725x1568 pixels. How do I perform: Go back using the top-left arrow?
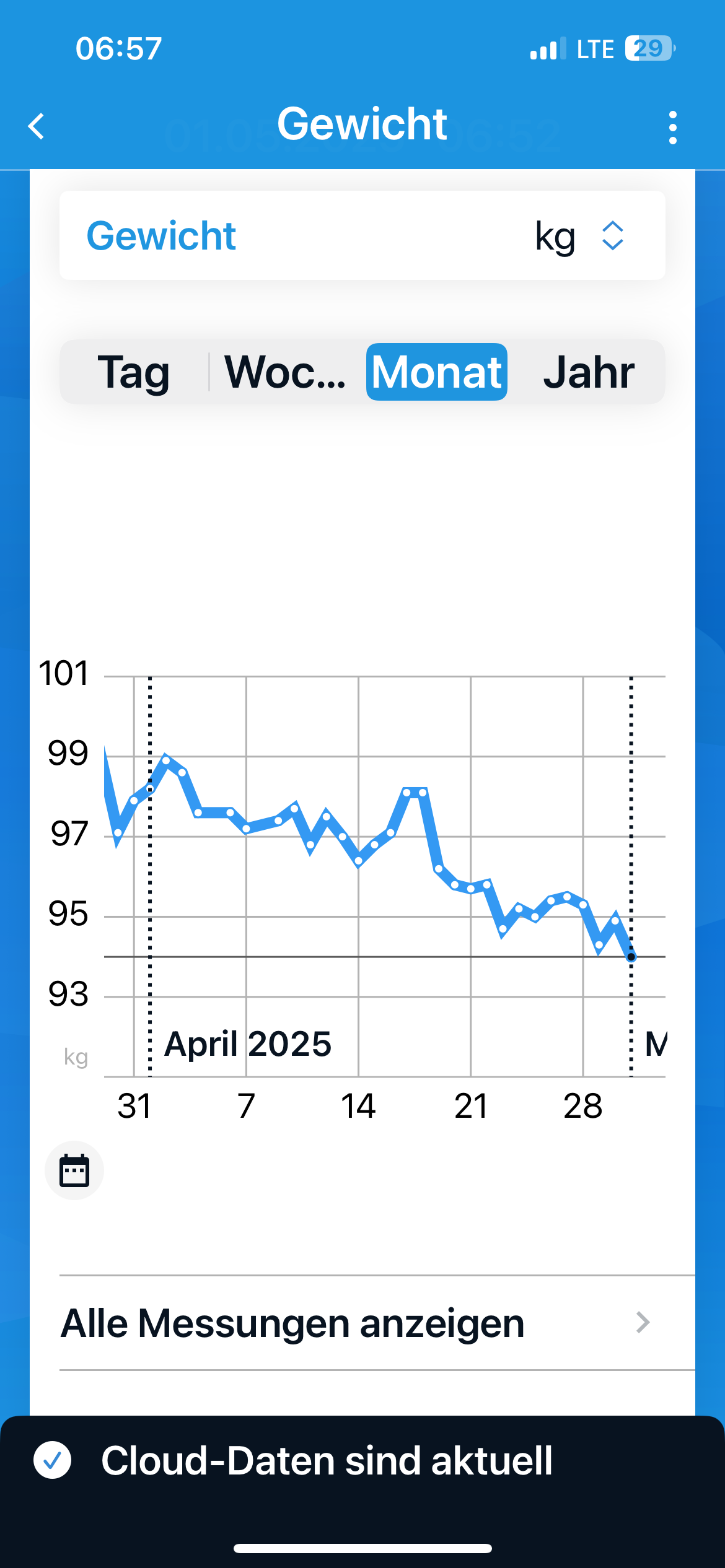coord(37,126)
